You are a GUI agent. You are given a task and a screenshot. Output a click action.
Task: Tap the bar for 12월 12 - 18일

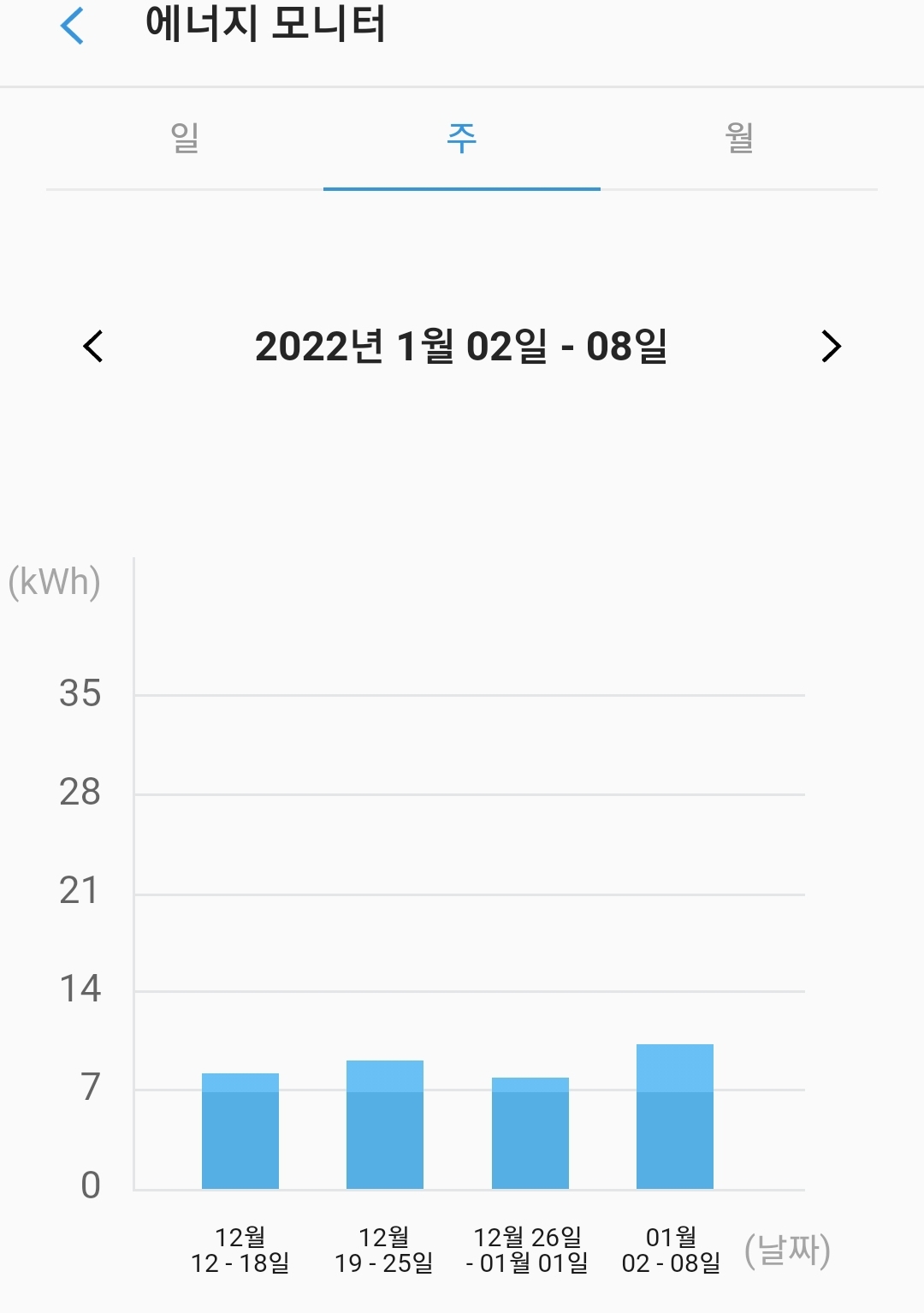click(x=240, y=1131)
